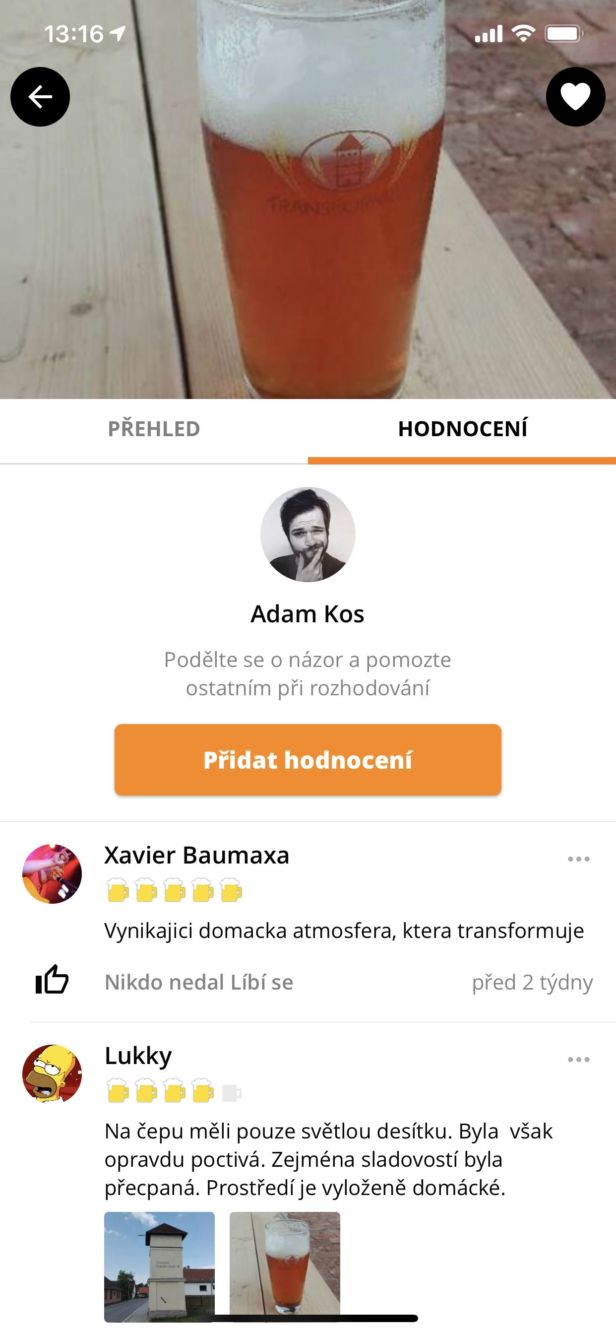Select the Hodnocení tab
This screenshot has width=616, height=1334.
[462, 429]
